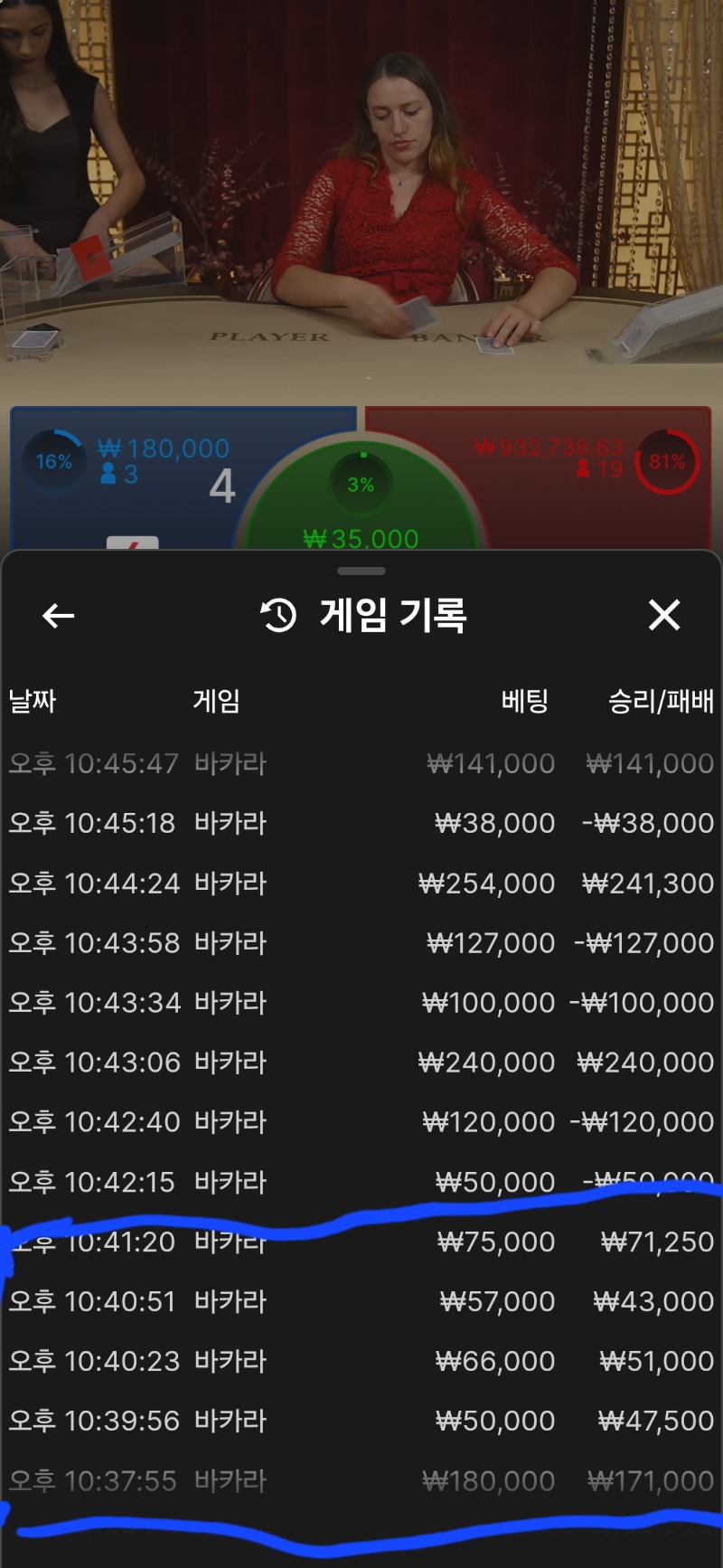Open the 오후 10:43:58 baccarat record
This screenshot has height=1568, width=723.
pyautogui.click(x=361, y=942)
